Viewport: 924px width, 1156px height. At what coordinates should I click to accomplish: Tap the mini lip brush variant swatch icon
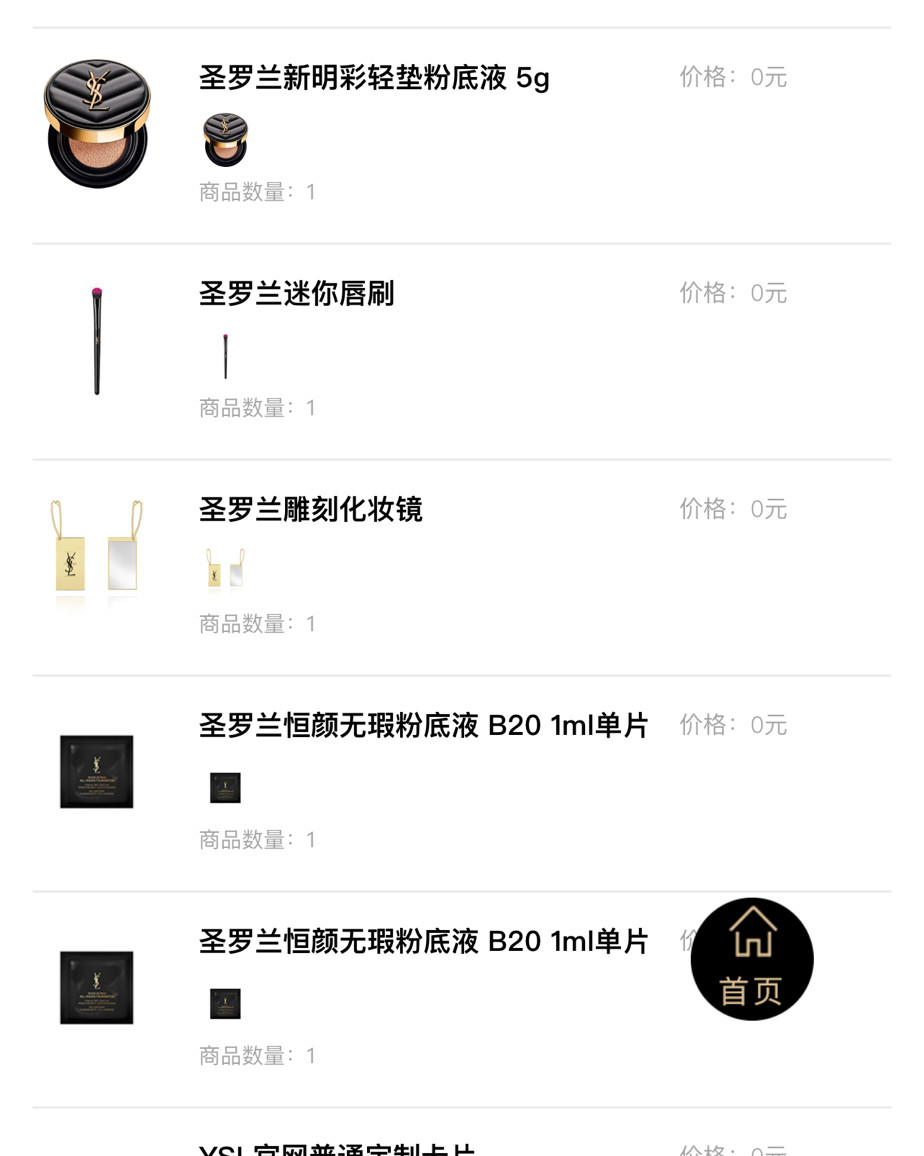(225, 355)
